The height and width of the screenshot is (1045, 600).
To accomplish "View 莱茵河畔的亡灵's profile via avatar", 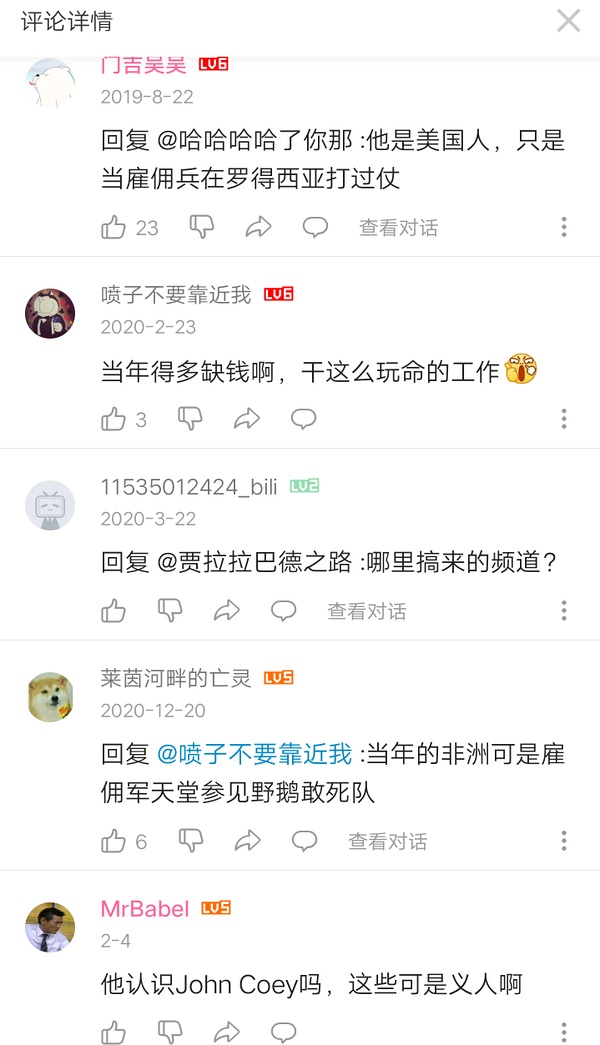I will coord(50,696).
